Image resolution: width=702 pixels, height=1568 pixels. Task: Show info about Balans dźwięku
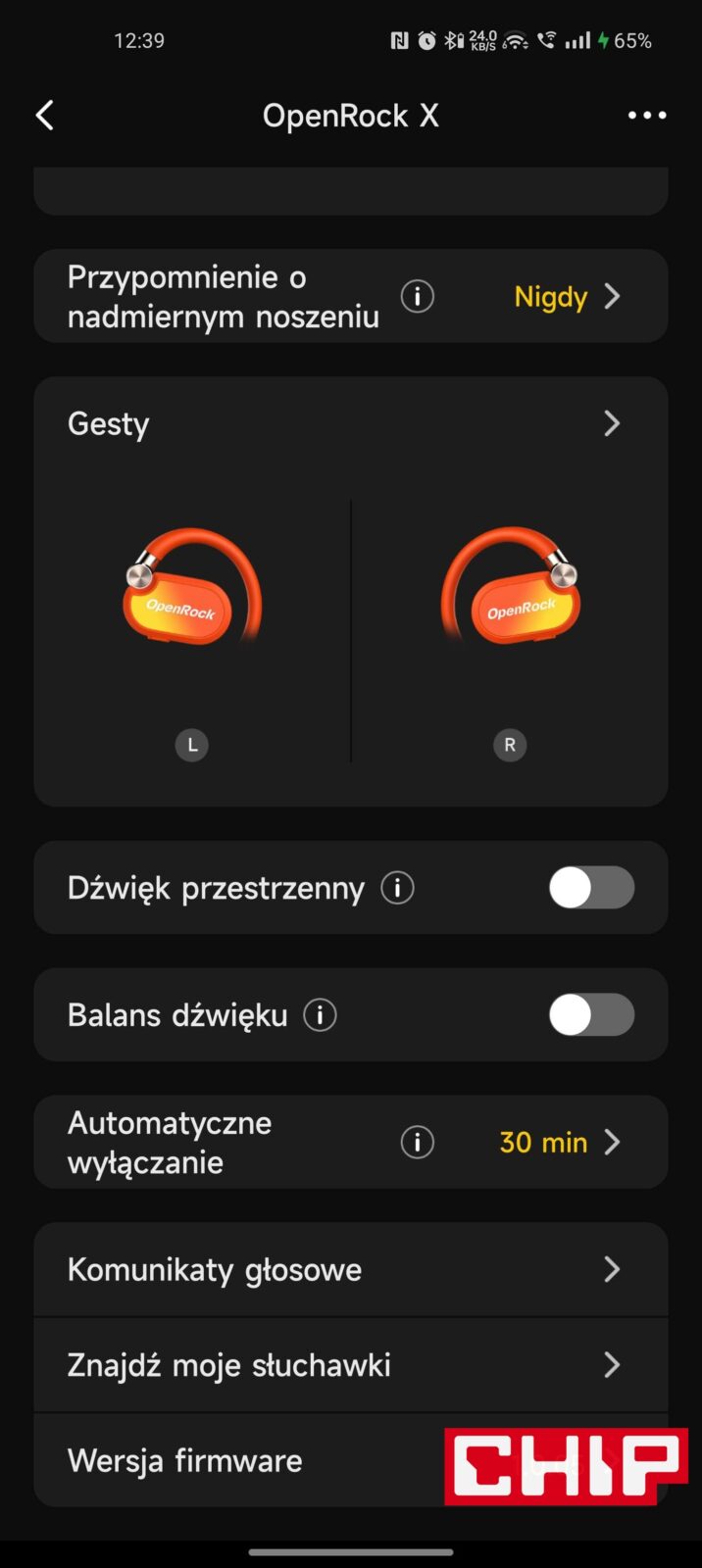click(320, 1015)
